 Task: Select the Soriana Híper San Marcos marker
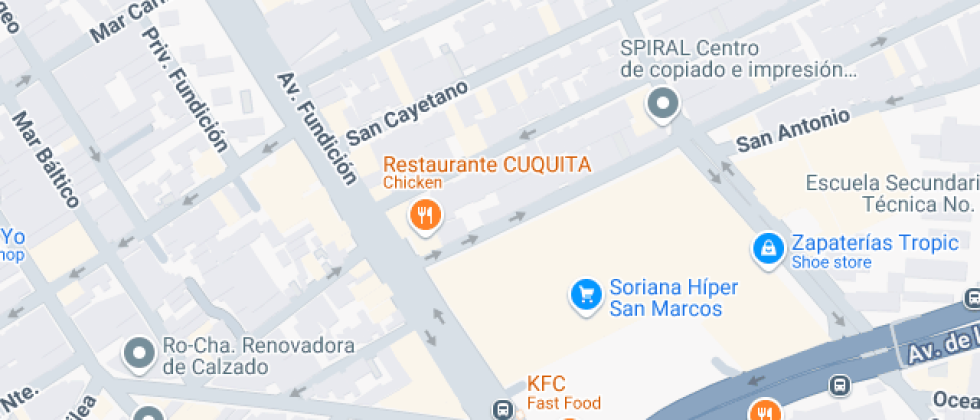pyautogui.click(x=586, y=295)
